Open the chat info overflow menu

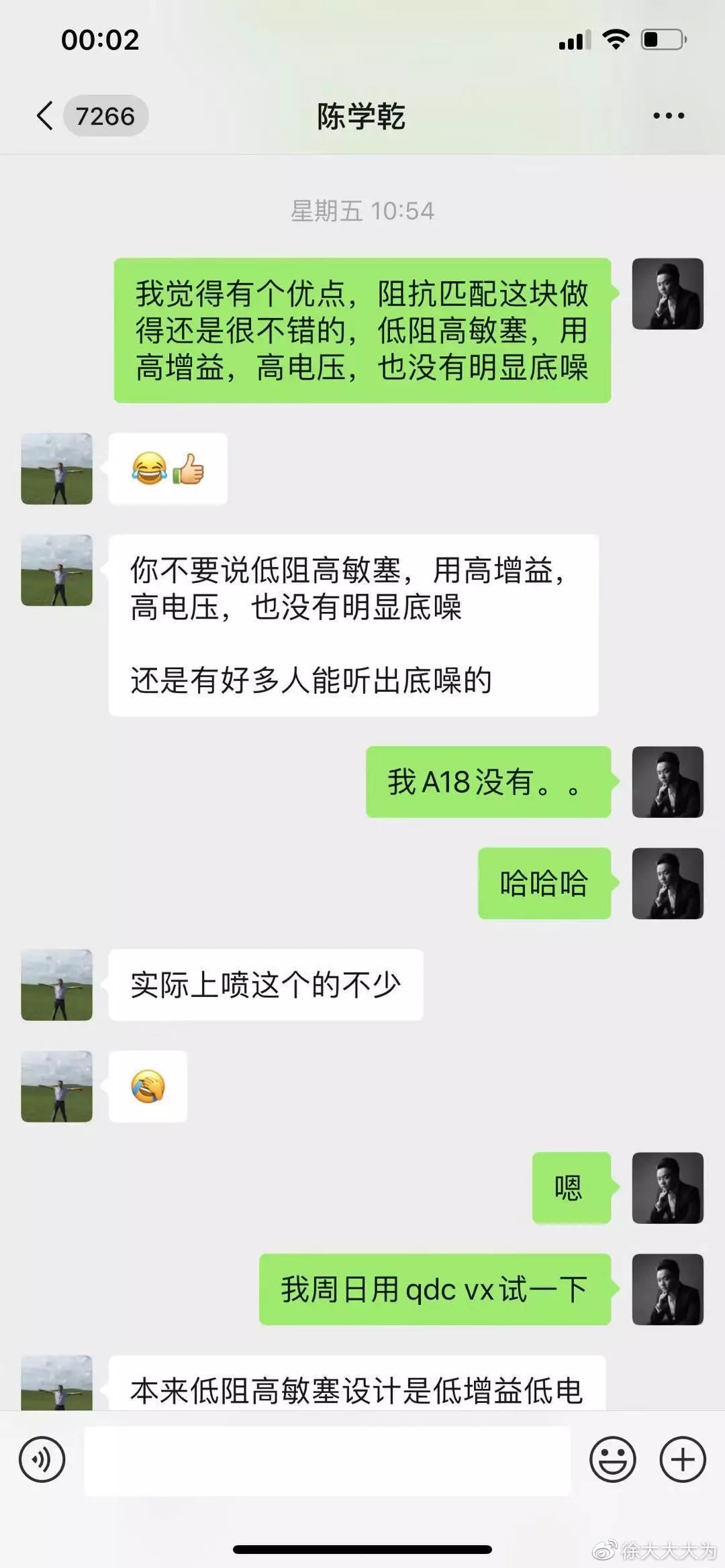[x=669, y=116]
